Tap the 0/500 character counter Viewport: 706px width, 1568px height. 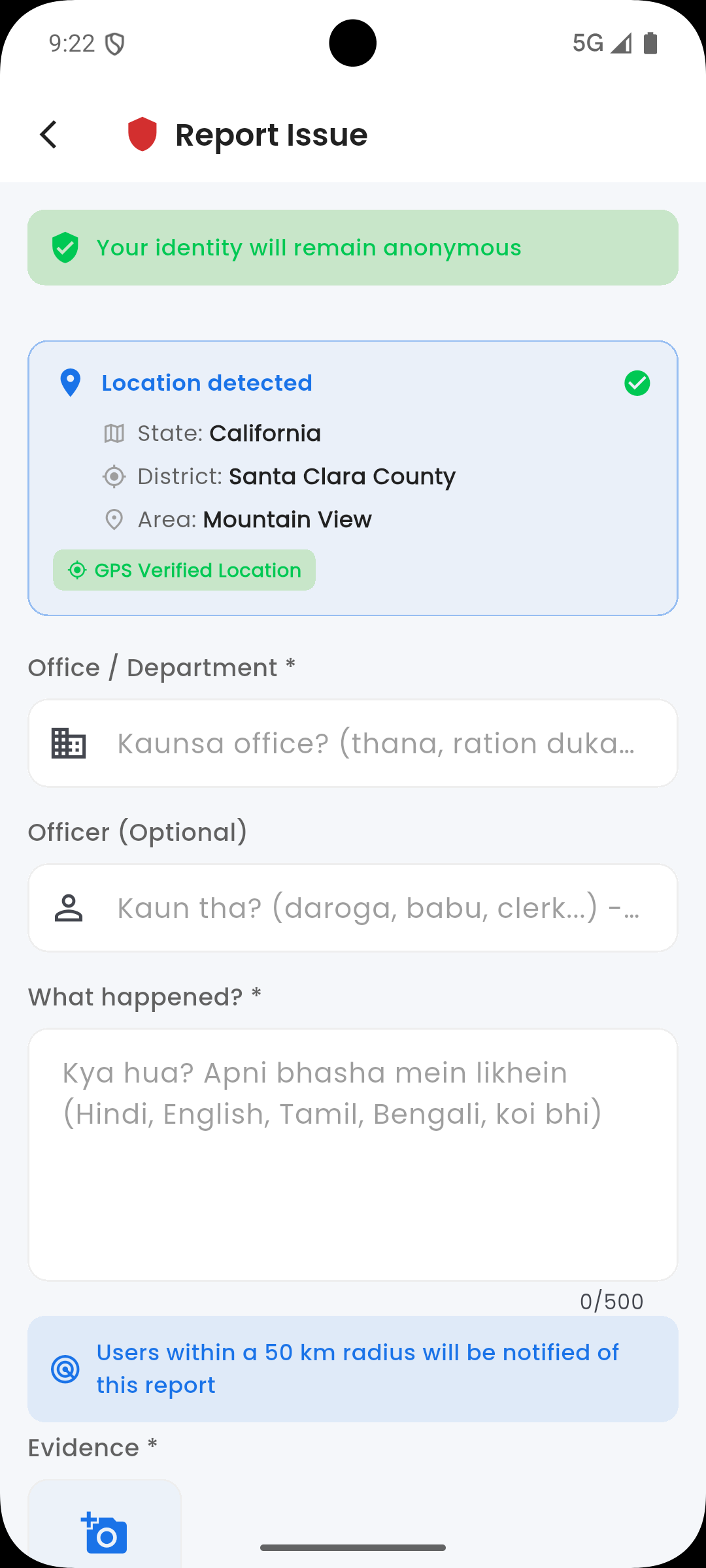[611, 1301]
